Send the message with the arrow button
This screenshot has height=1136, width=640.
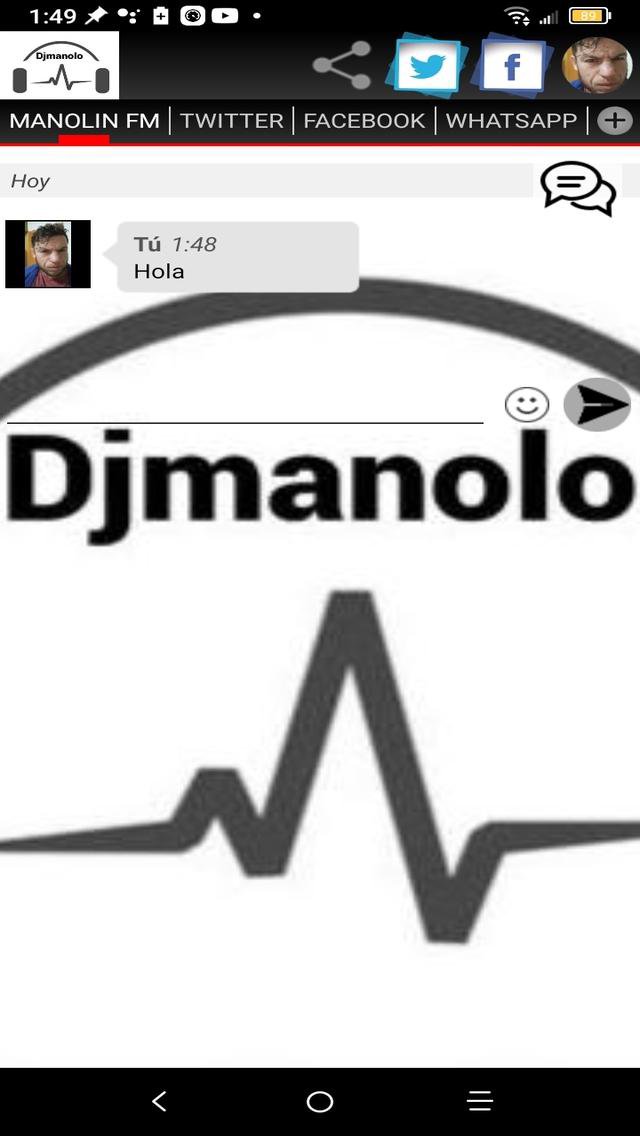[x=597, y=405]
